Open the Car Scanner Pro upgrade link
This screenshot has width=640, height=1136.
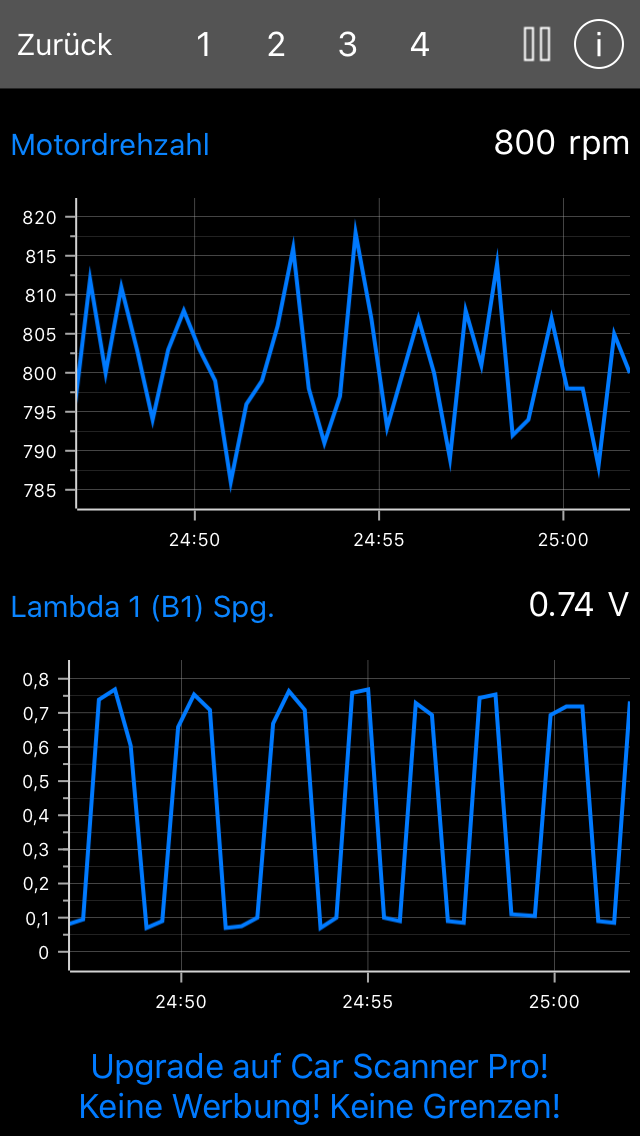pyautogui.click(x=320, y=1086)
